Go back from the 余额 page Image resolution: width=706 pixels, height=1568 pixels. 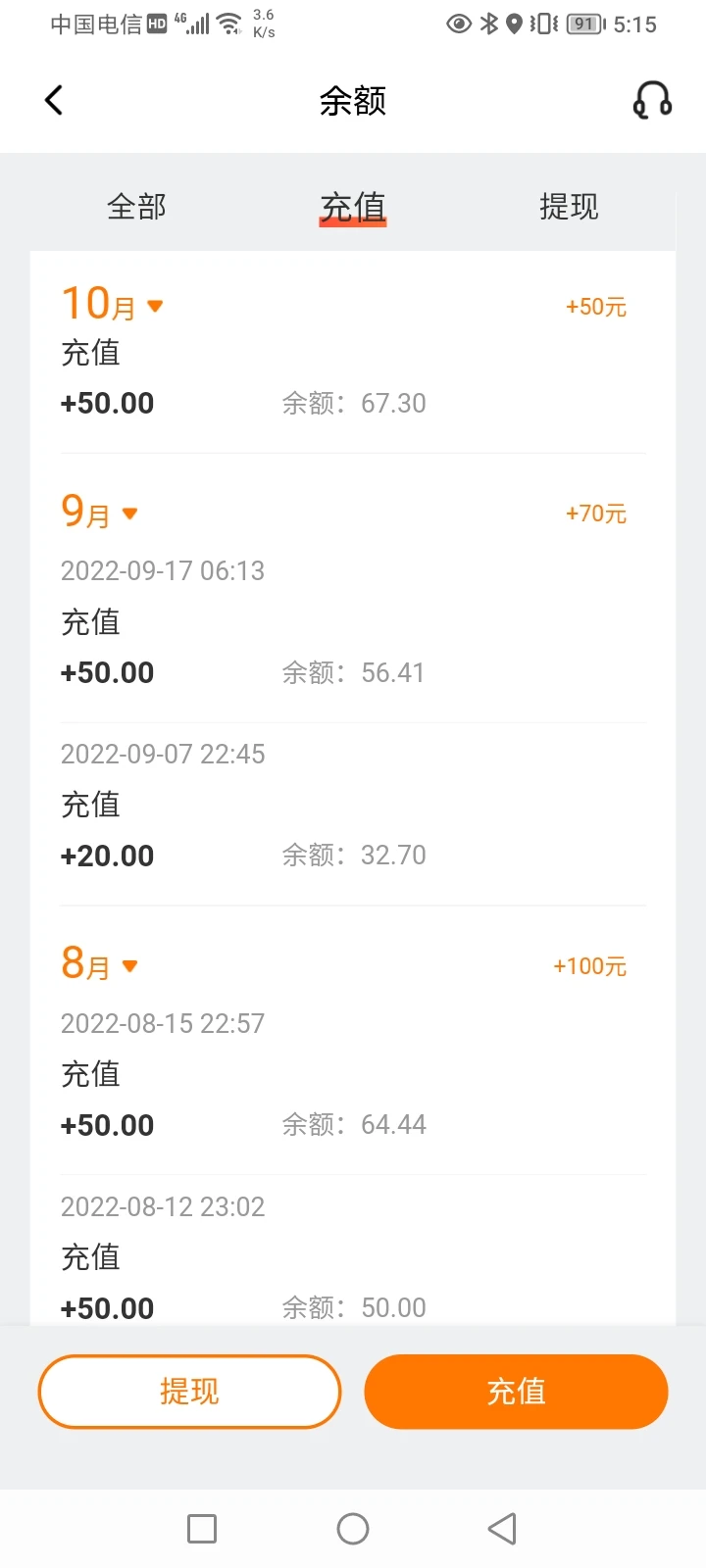[x=54, y=100]
